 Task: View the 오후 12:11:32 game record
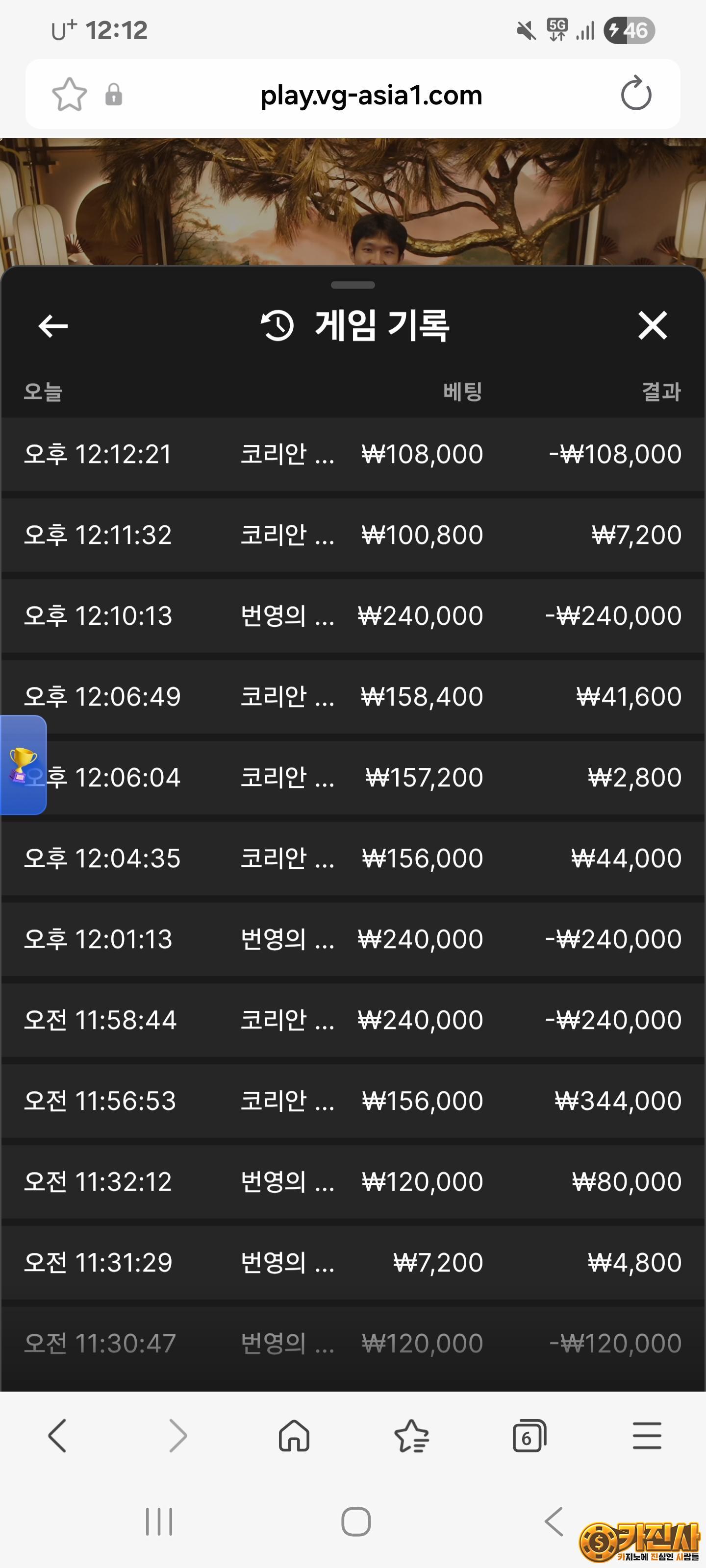tap(353, 535)
